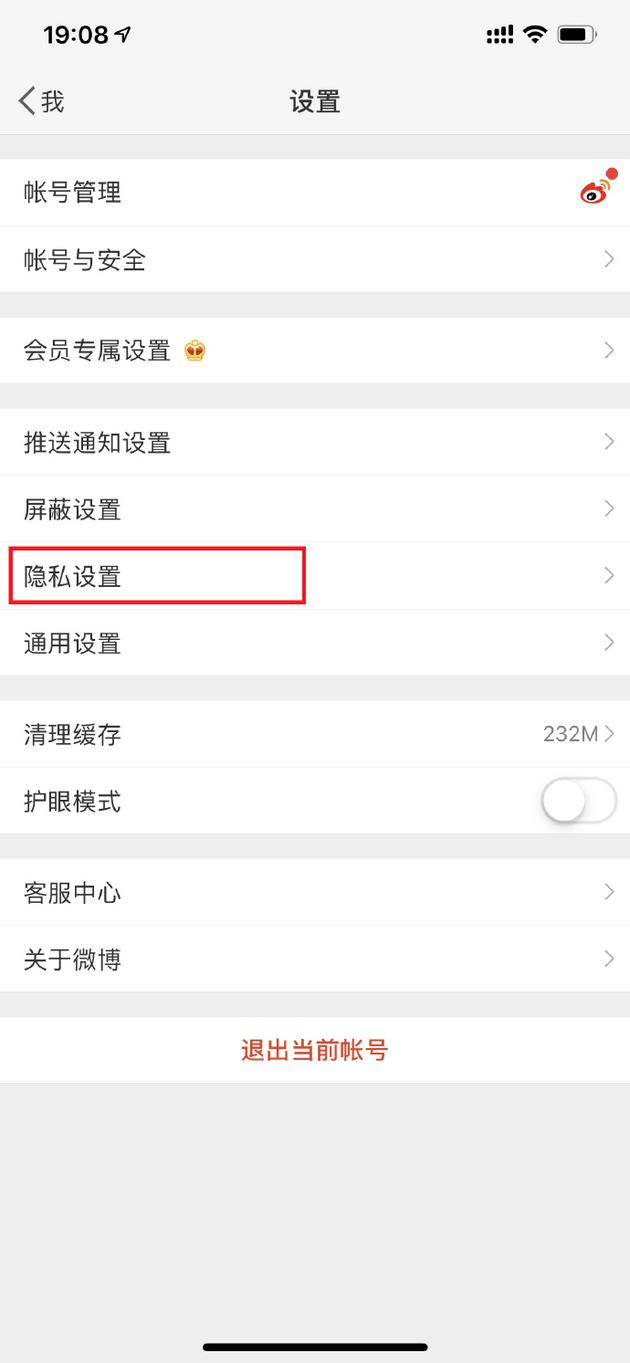Go back to the 我 page
Image resolution: width=630 pixels, height=1363 pixels.
click(42, 101)
